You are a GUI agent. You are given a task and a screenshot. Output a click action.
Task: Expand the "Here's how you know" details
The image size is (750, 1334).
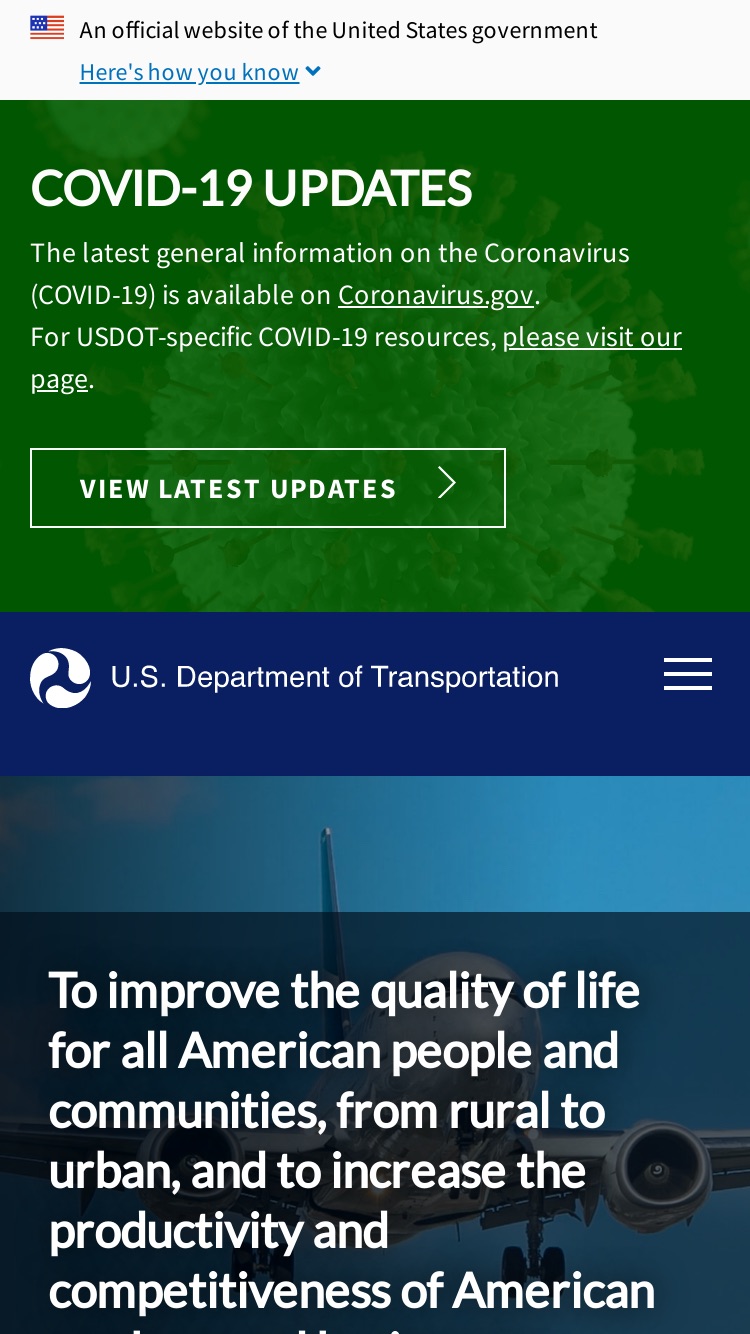200,72
